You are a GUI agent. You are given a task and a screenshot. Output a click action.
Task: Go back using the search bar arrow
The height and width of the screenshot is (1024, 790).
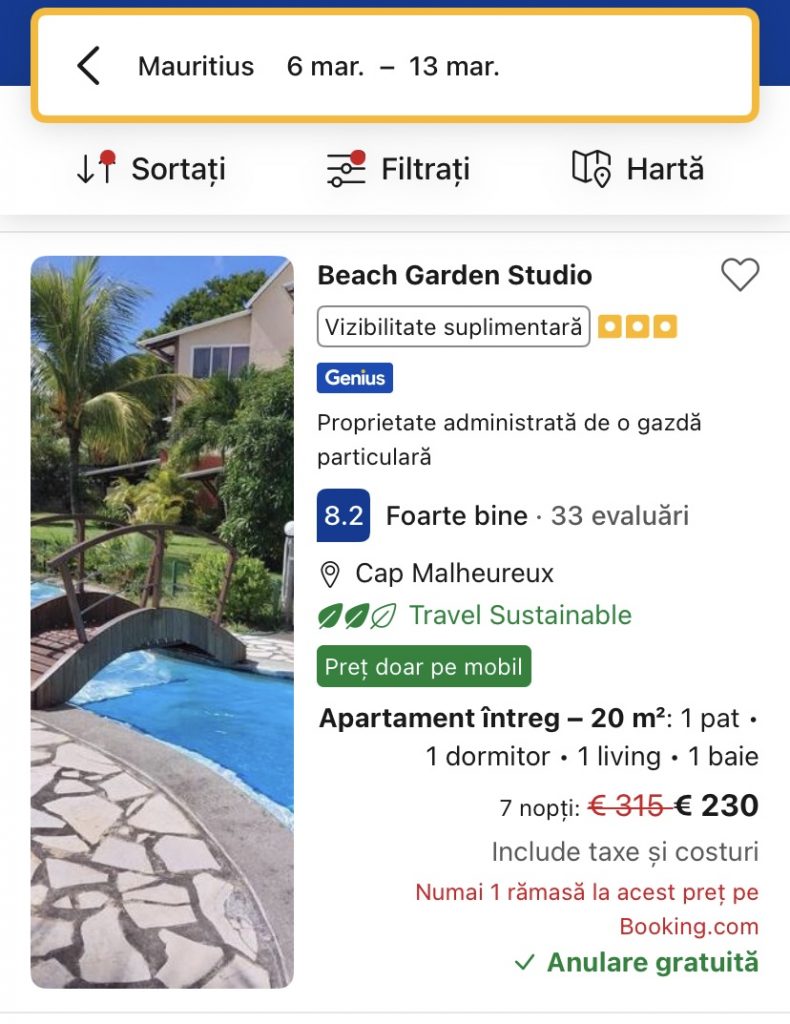pos(89,67)
